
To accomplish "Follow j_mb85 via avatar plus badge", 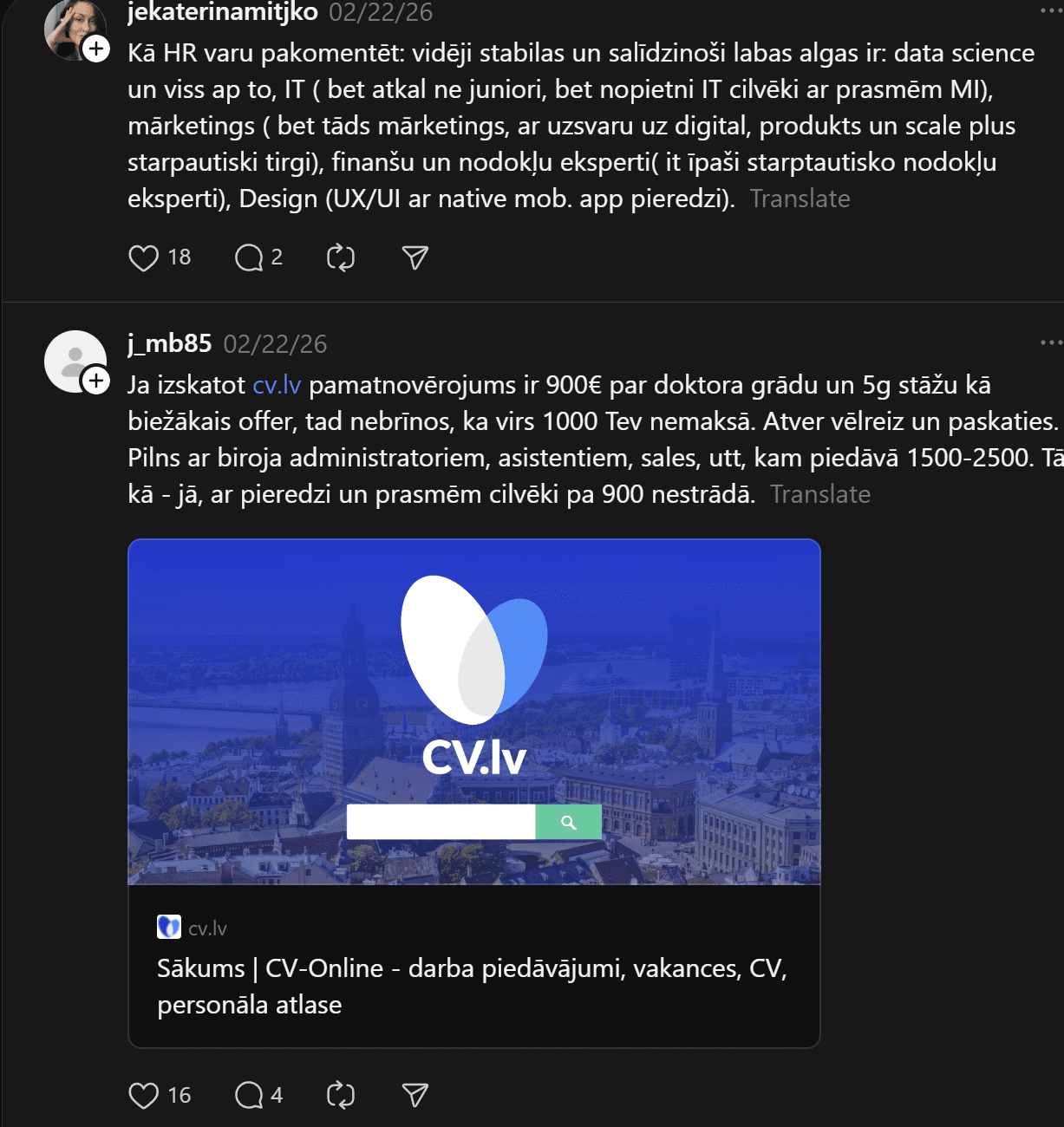I will (x=96, y=381).
